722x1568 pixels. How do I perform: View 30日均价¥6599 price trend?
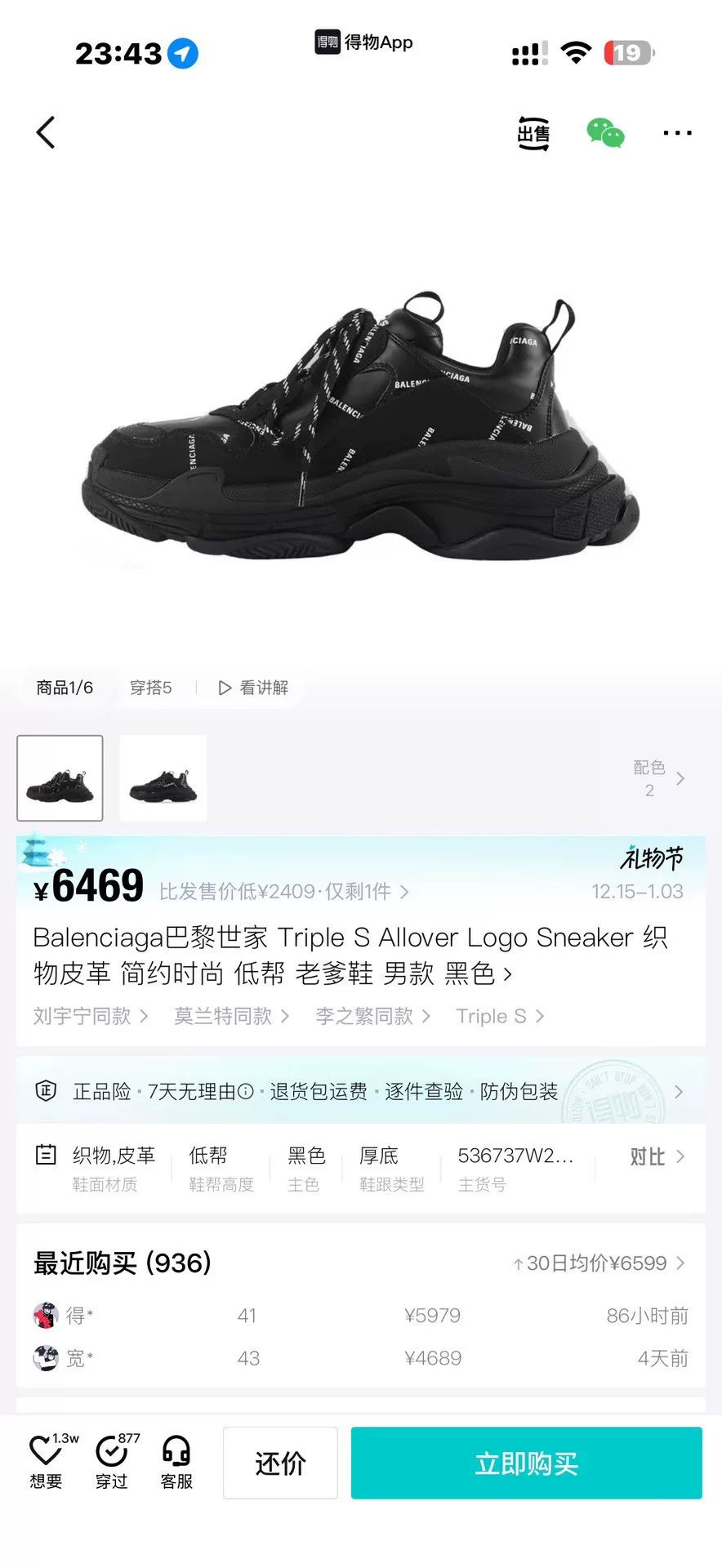[x=599, y=1263]
